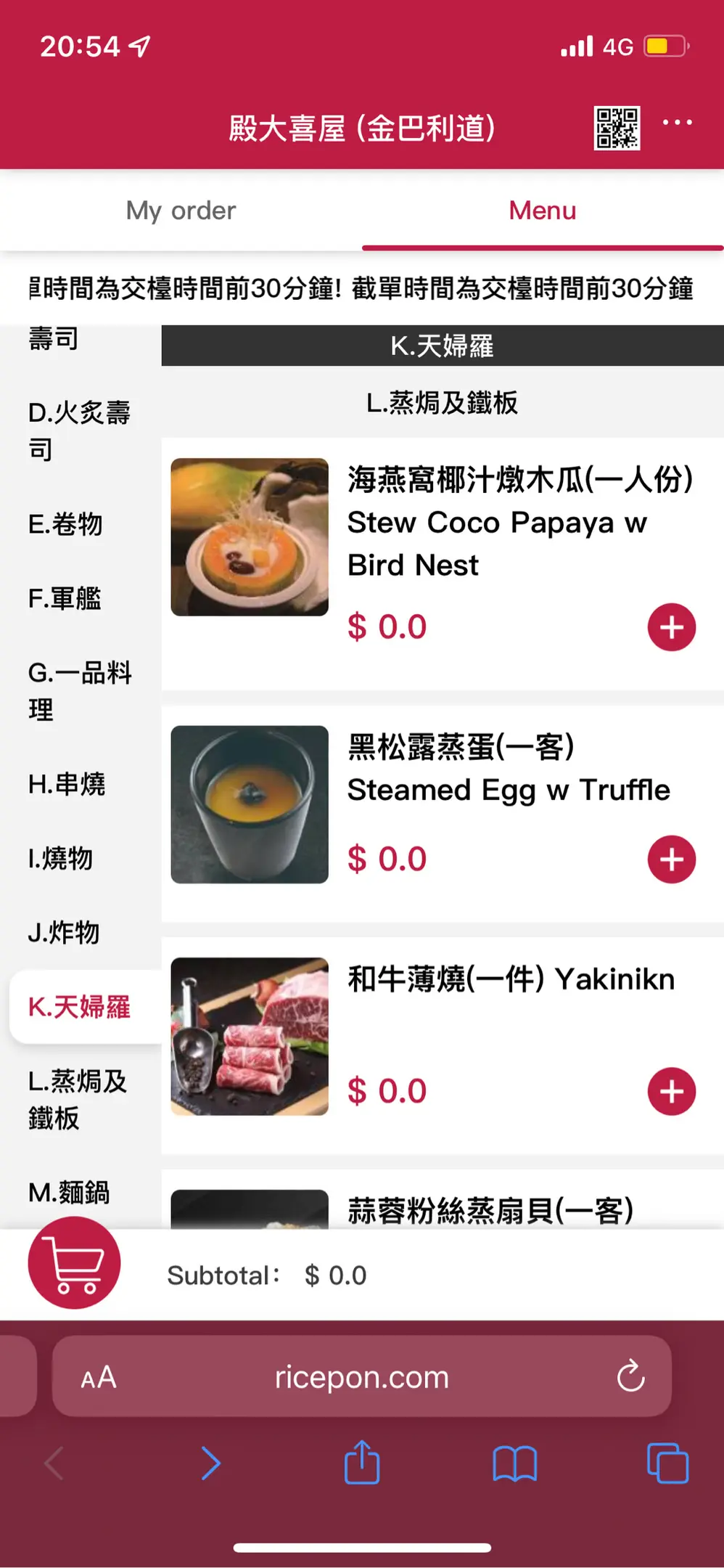The height and width of the screenshot is (1568, 724).
Task: Open the three-dot overflow menu
Action: [677, 123]
